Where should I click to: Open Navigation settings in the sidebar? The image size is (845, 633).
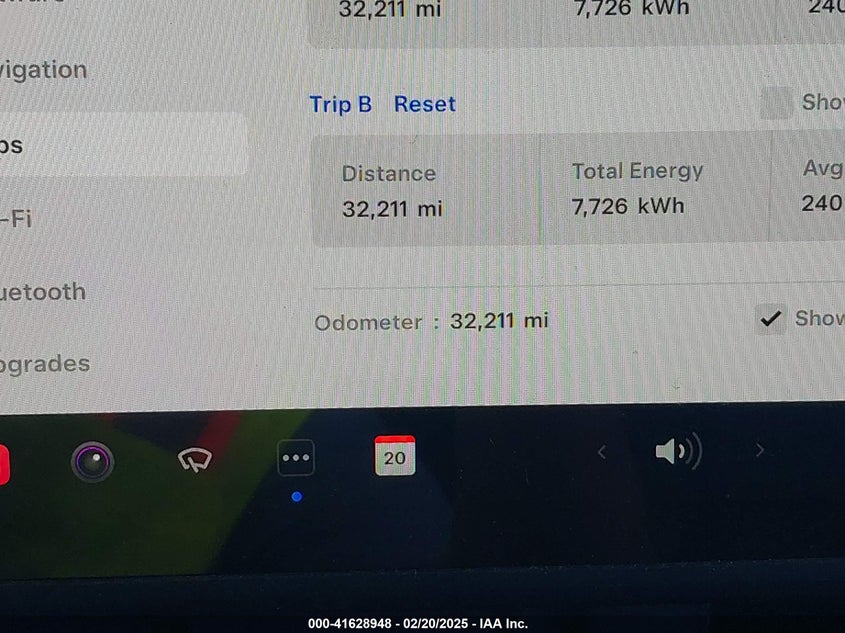tap(44, 71)
